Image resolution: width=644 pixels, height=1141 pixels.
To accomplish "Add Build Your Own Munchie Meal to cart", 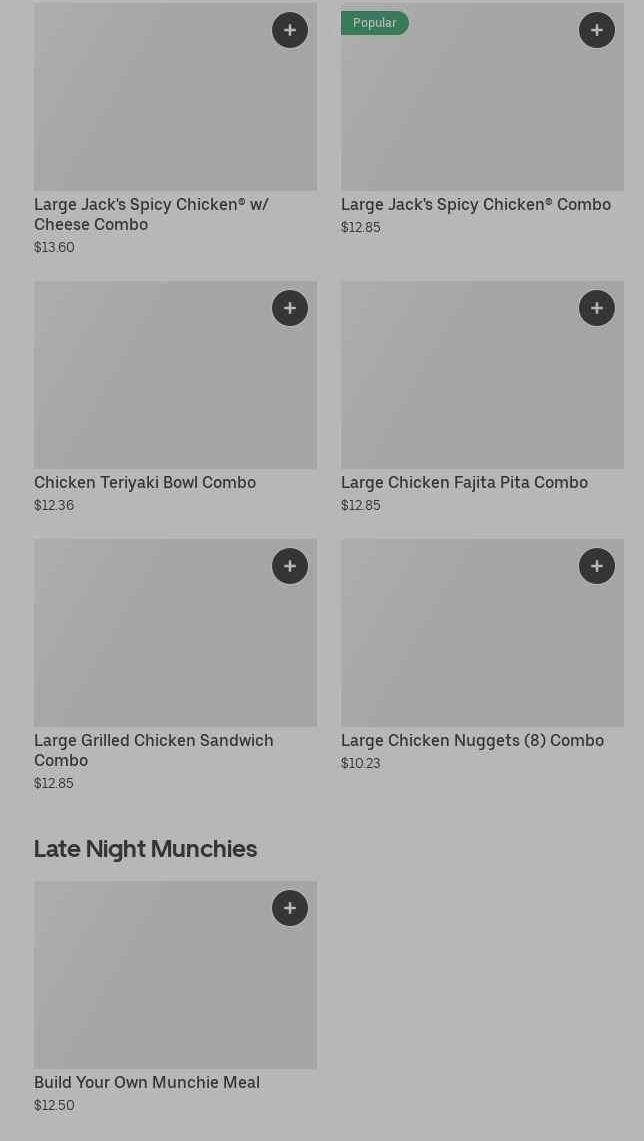I will 290,908.
